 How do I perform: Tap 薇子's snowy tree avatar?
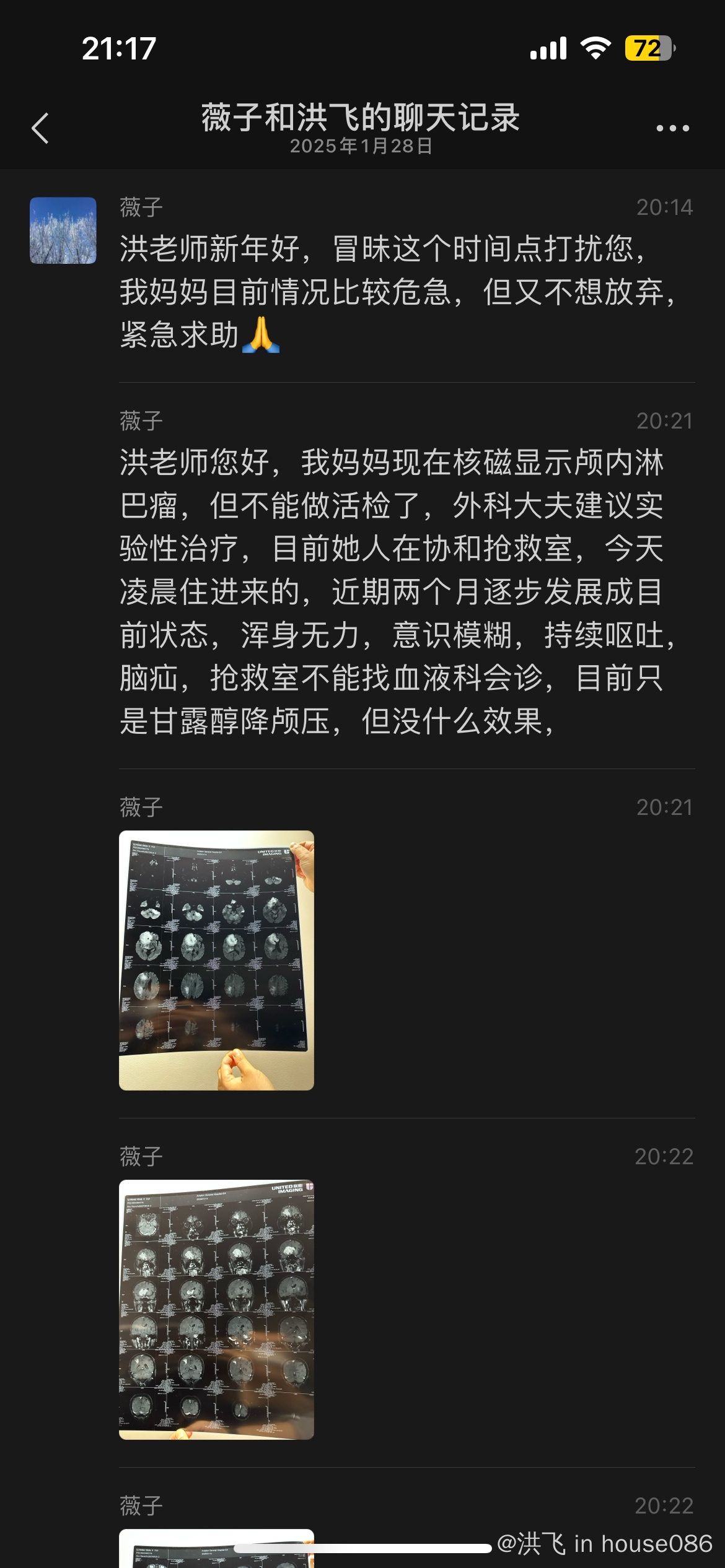pos(63,230)
